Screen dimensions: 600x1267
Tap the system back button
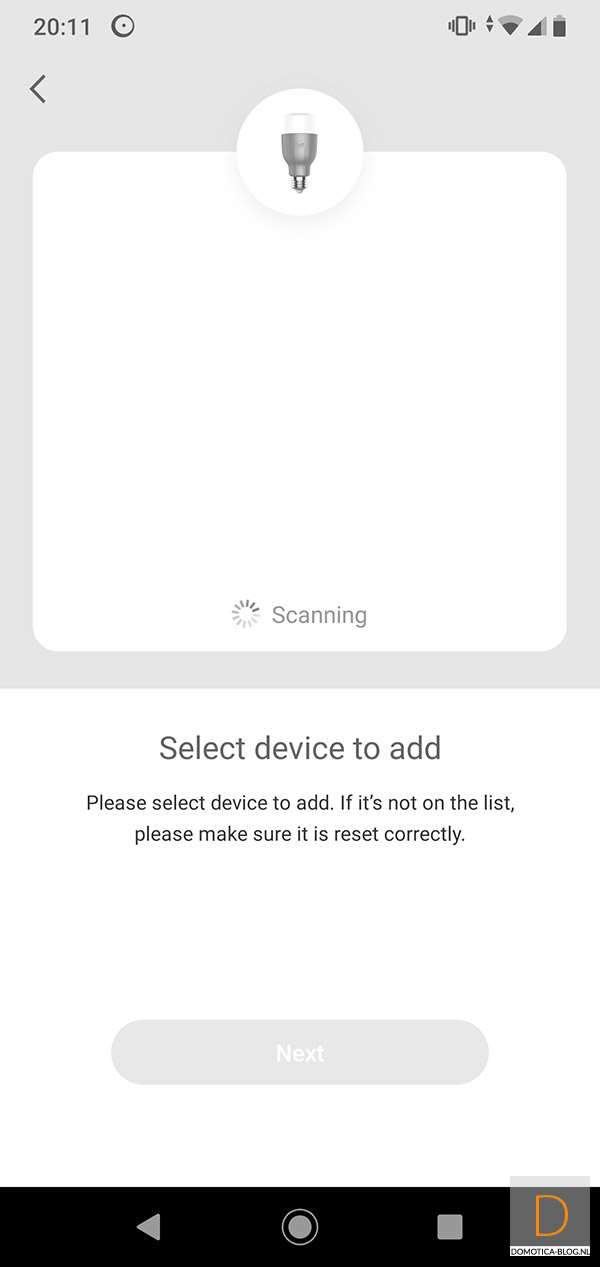point(149,1226)
